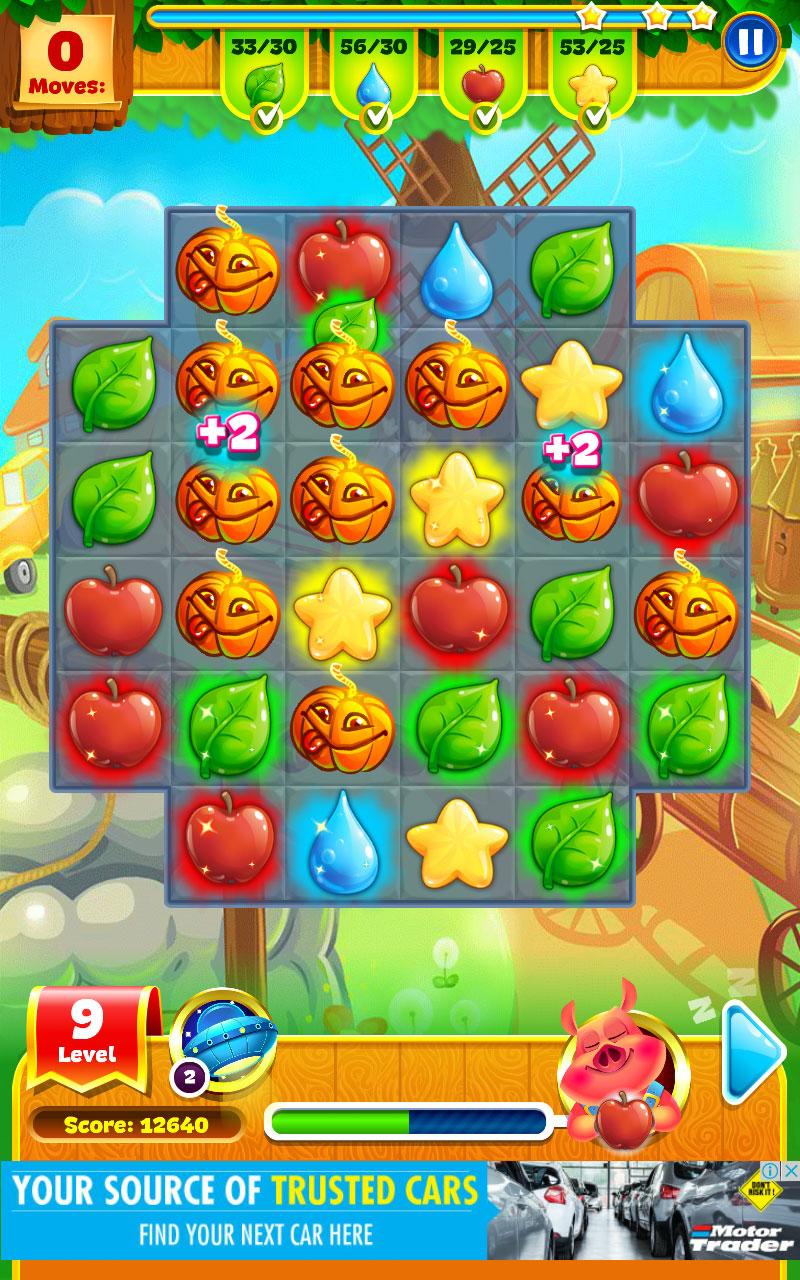
Task: Open the Motor Trader car ad
Action: tap(400, 1210)
